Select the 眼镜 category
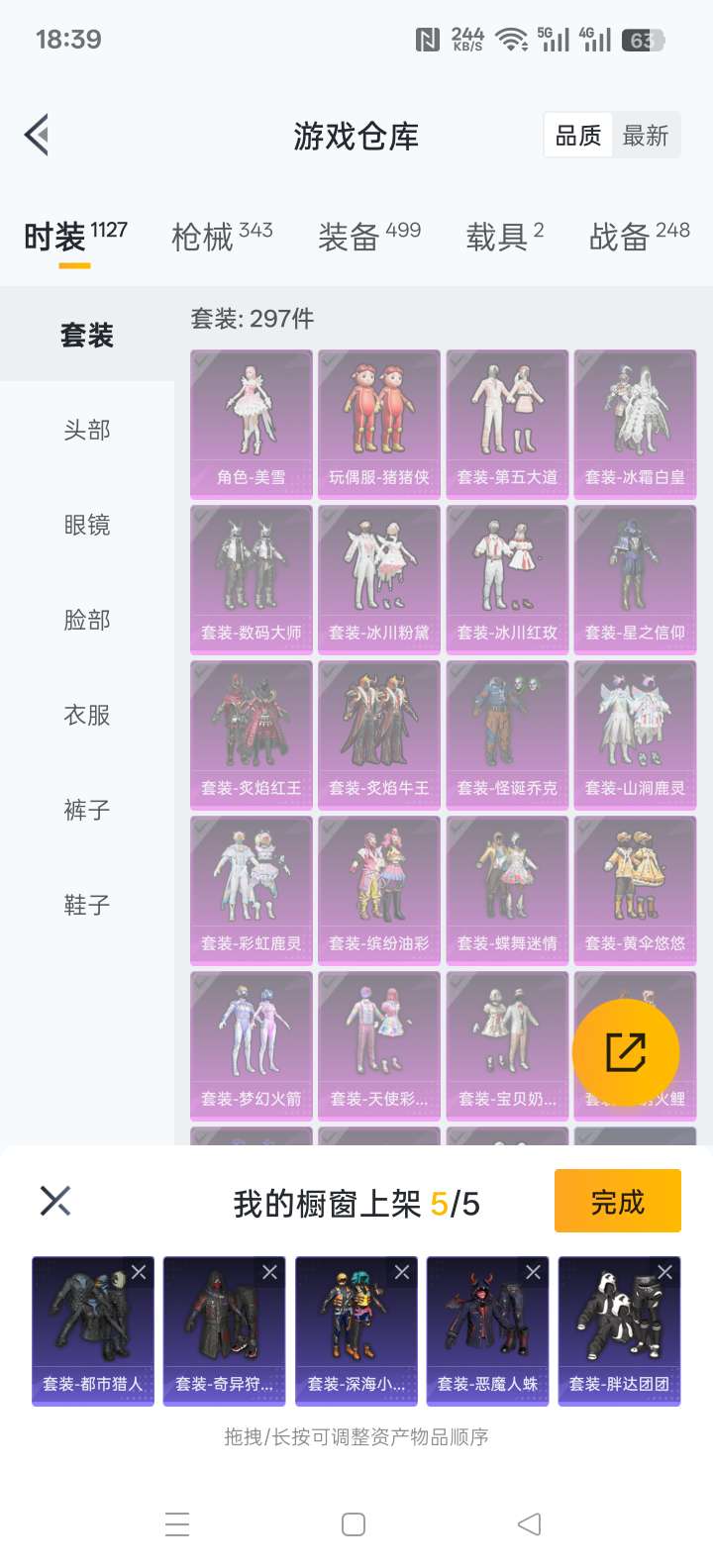Image resolution: width=713 pixels, height=1568 pixels. [x=87, y=525]
